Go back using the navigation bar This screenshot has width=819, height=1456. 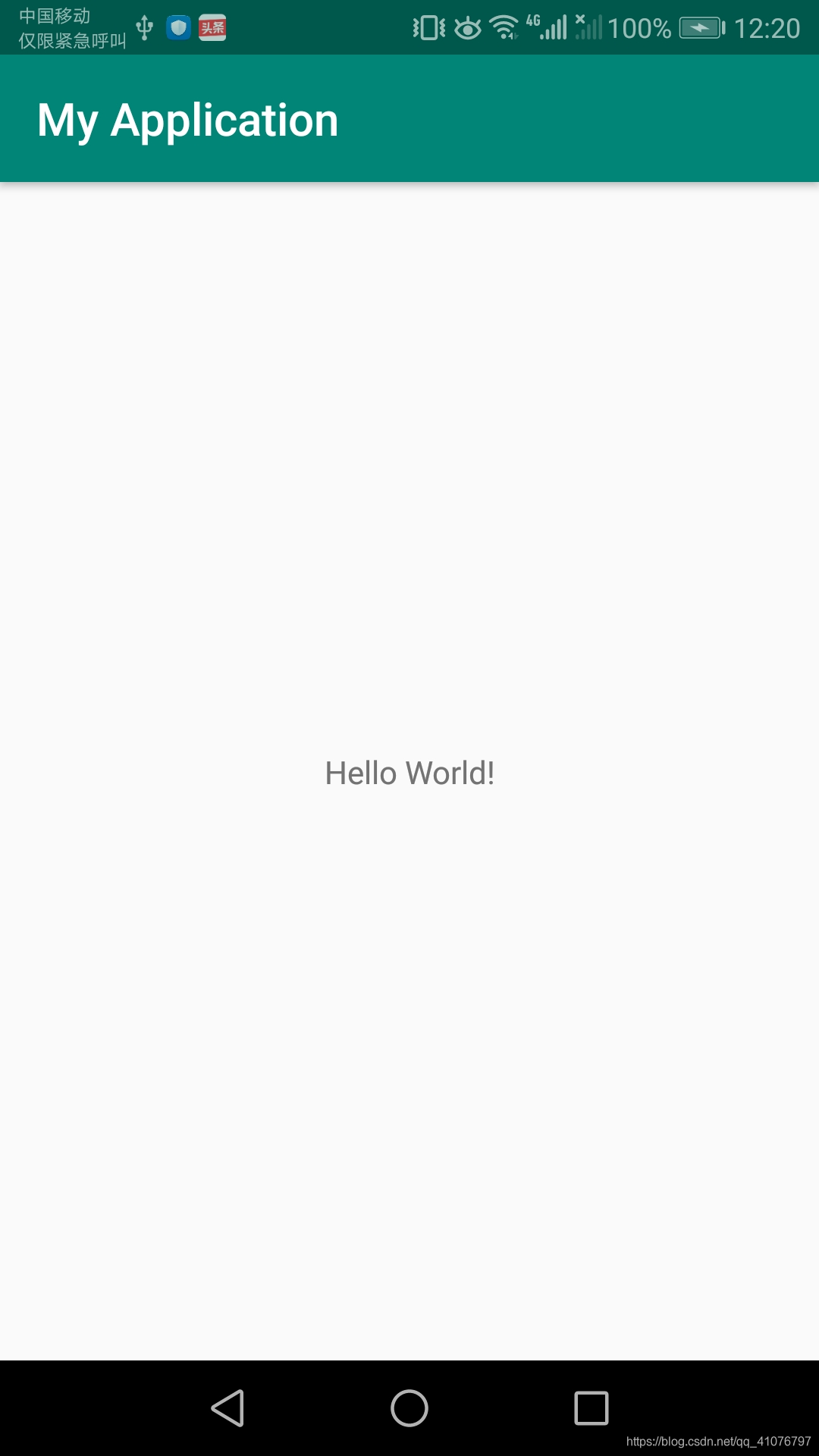click(x=227, y=1408)
